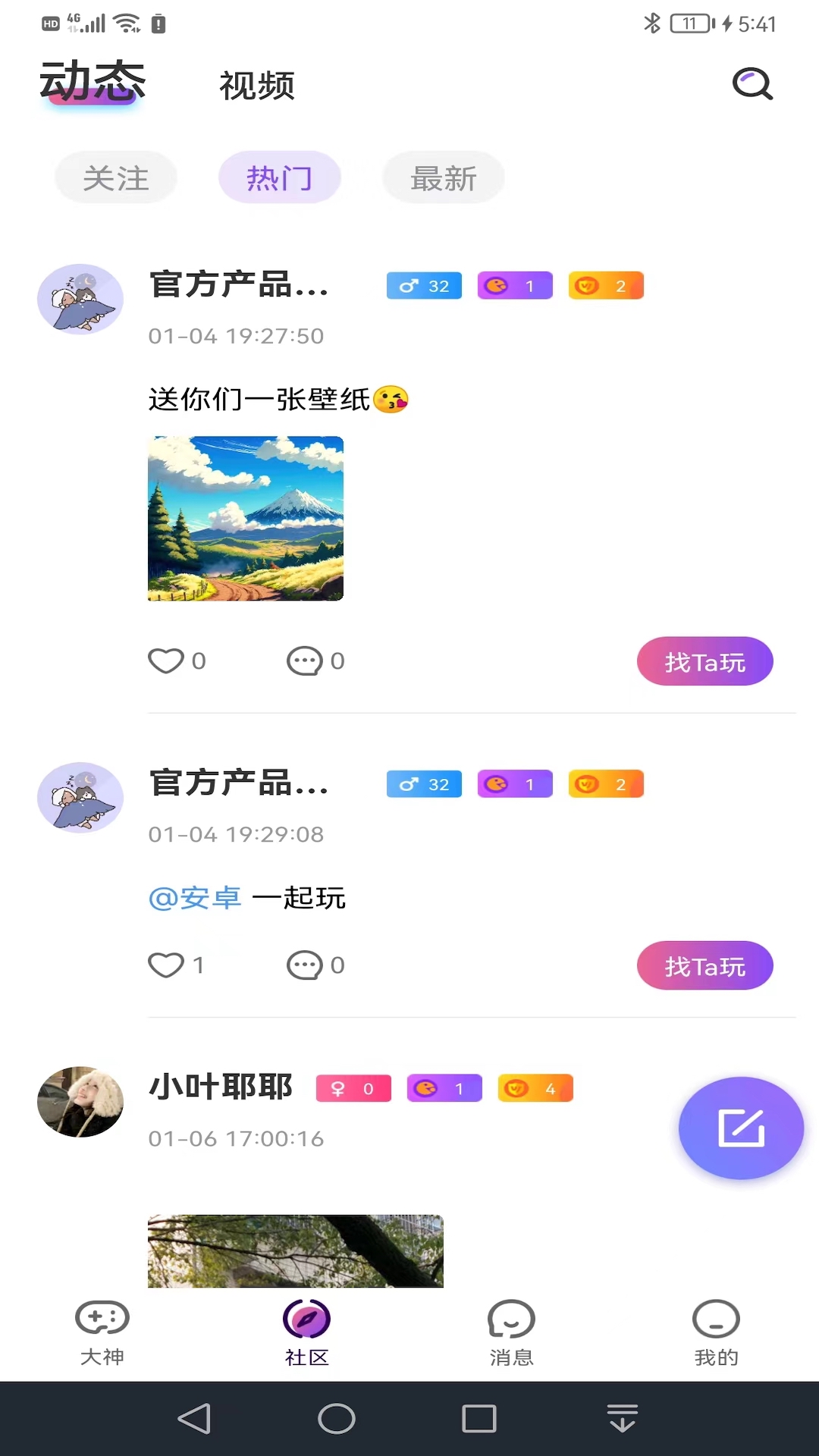Select the 热门 hot filter
The width and height of the screenshot is (819, 1456).
[280, 177]
